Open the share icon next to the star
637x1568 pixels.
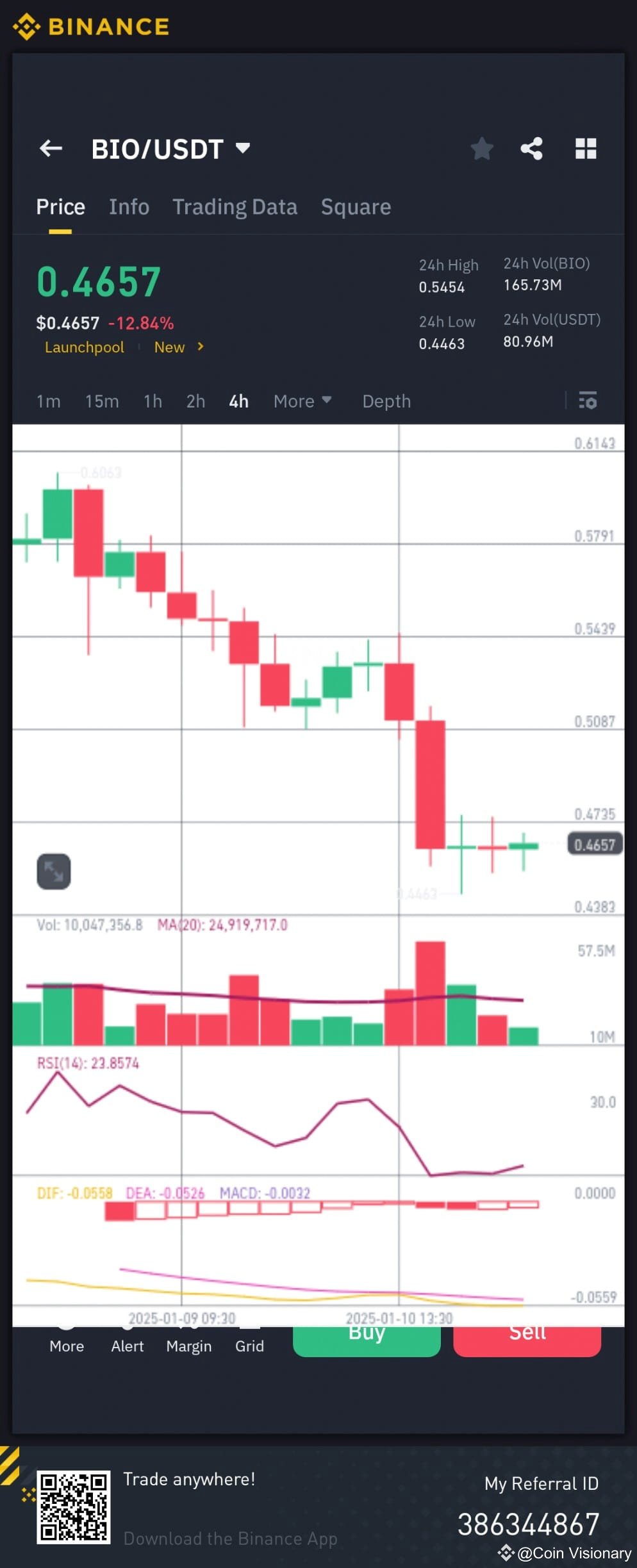pyautogui.click(x=532, y=148)
